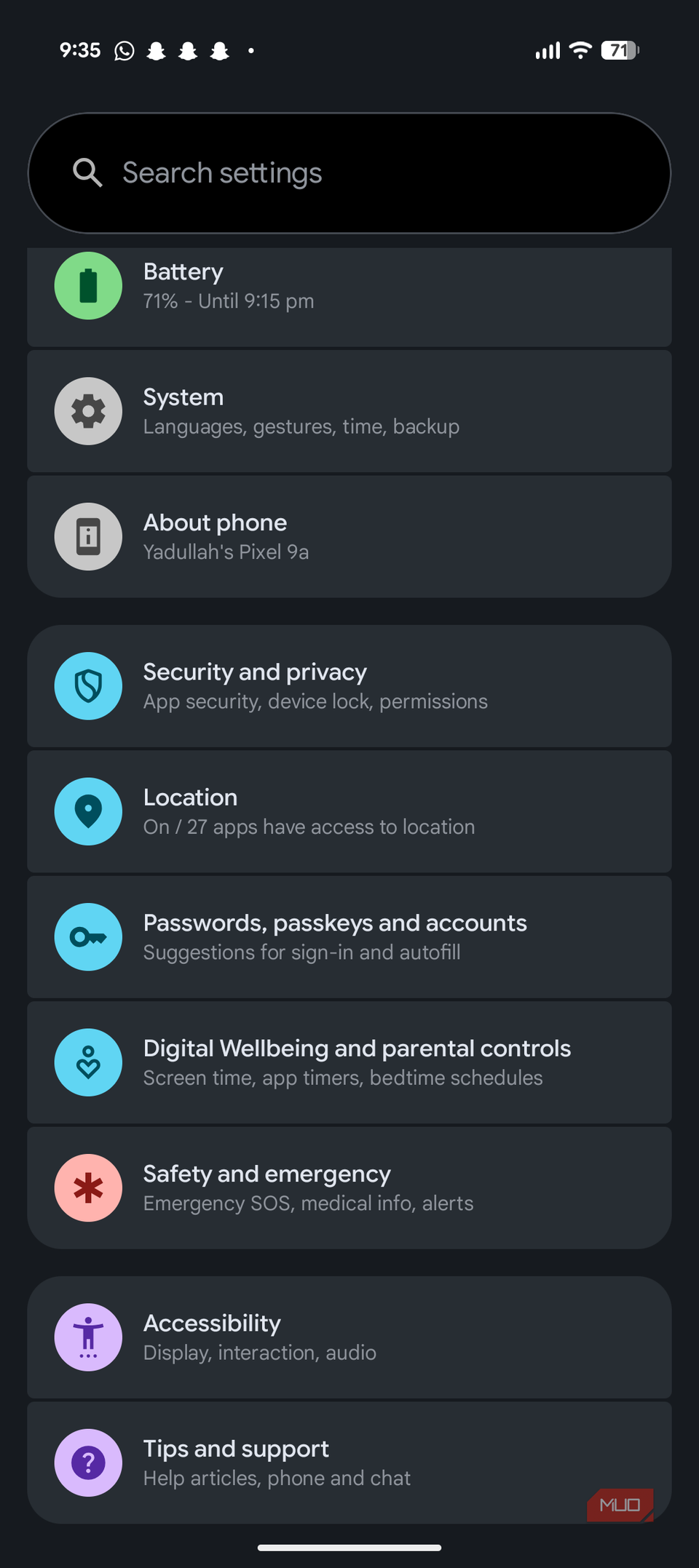Screen dimensions: 699x1568
Task: Open Location settings
Action: (x=349, y=811)
